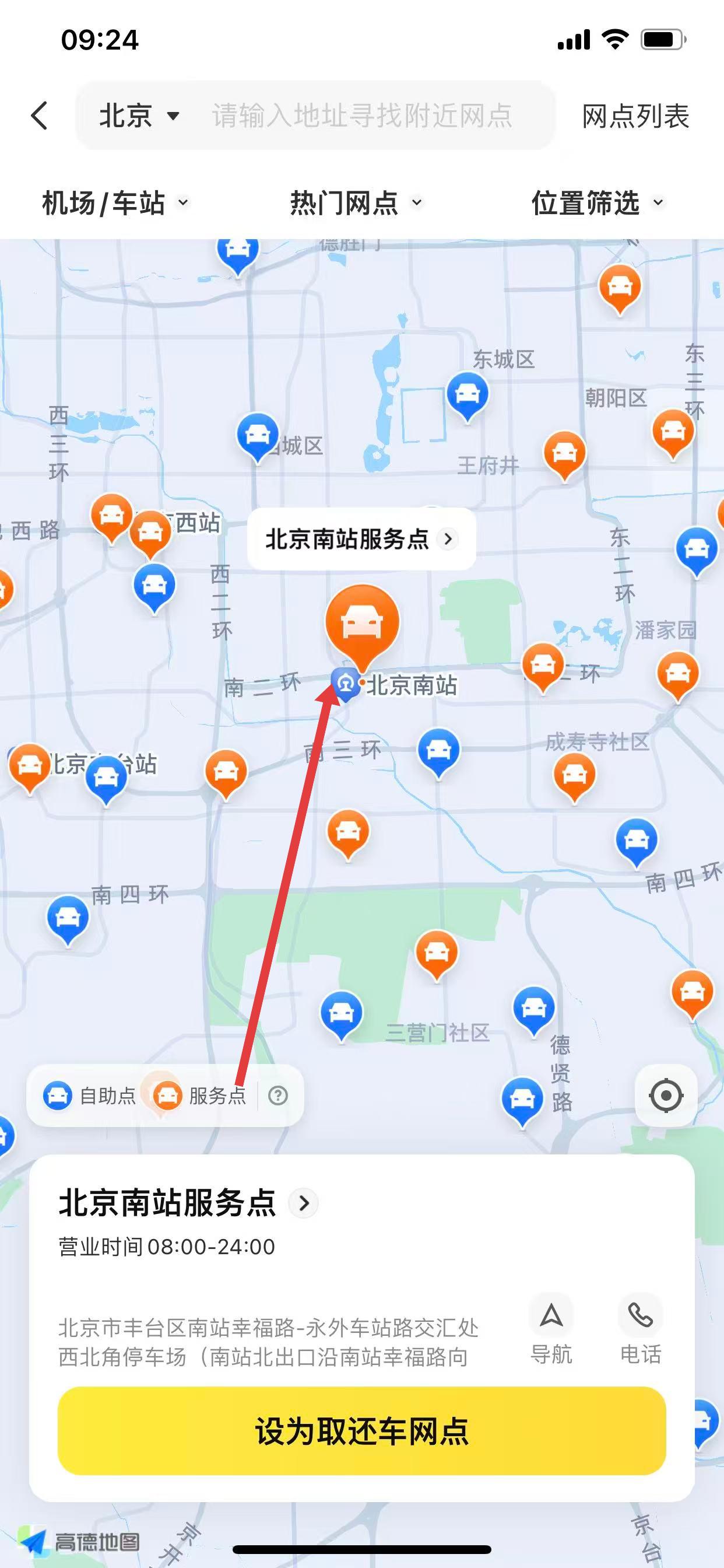Image resolution: width=724 pixels, height=1568 pixels.
Task: Select the orange pin near 成寿寺社区
Action: point(574,775)
